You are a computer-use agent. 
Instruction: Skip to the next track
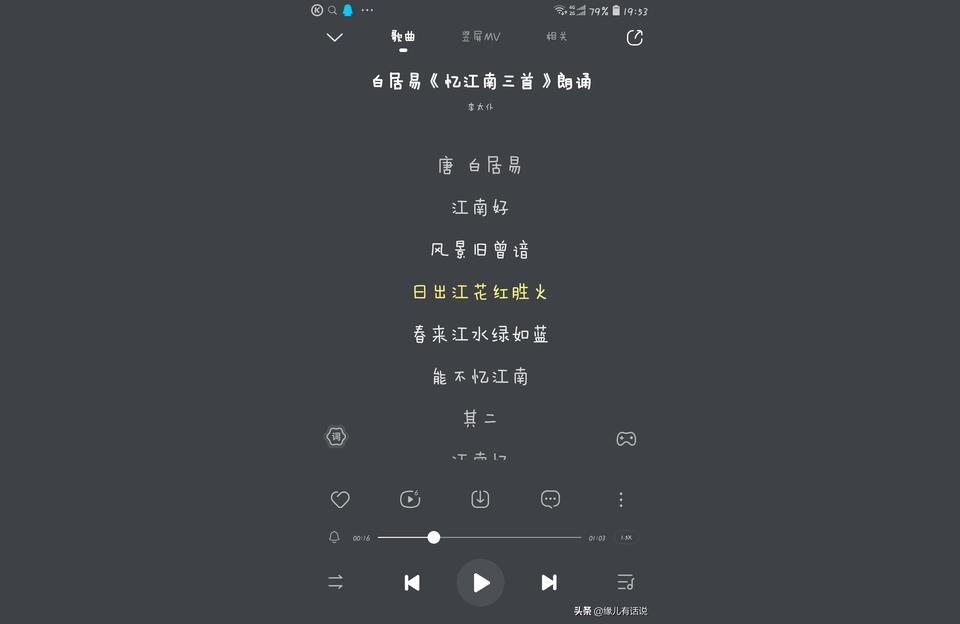tap(549, 582)
